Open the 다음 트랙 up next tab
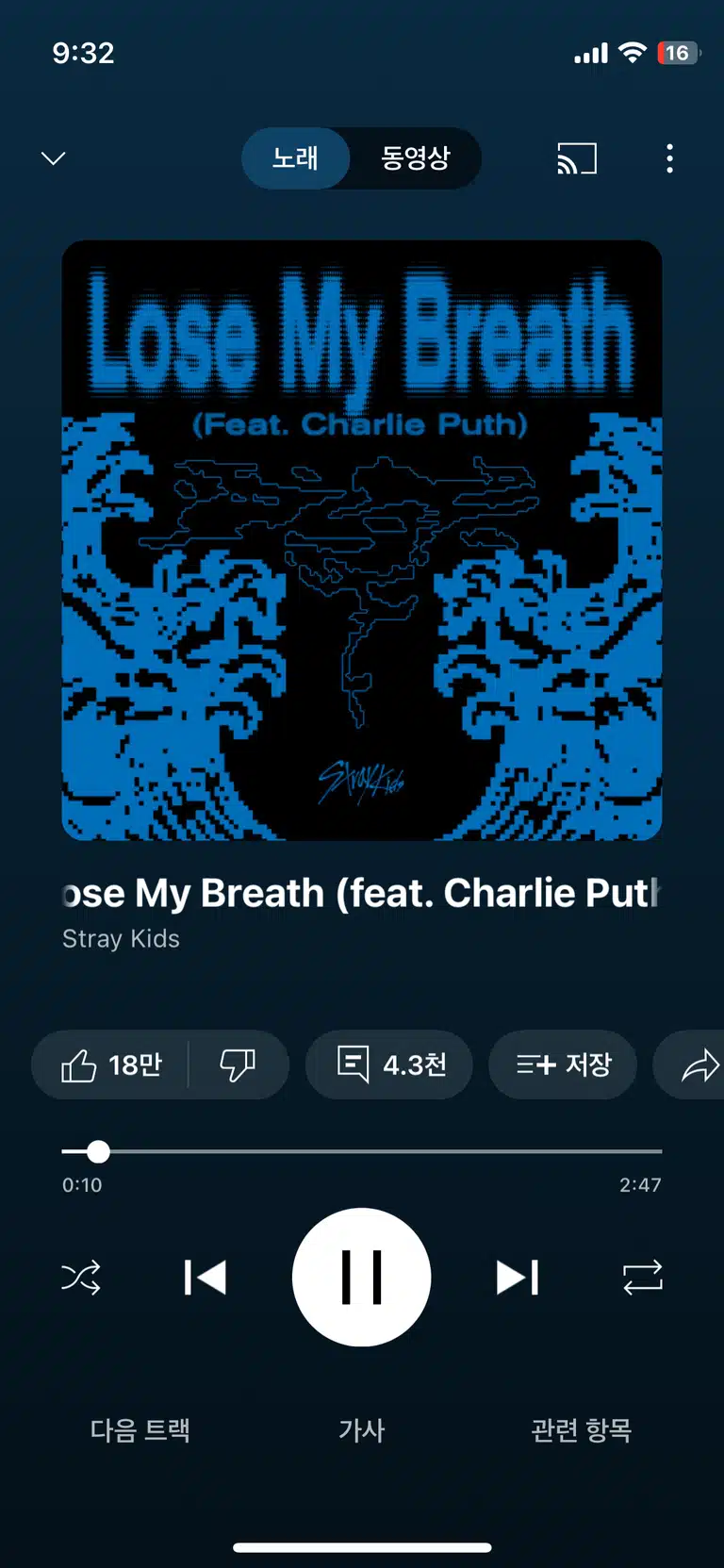The image size is (724, 1568). pyautogui.click(x=140, y=1430)
